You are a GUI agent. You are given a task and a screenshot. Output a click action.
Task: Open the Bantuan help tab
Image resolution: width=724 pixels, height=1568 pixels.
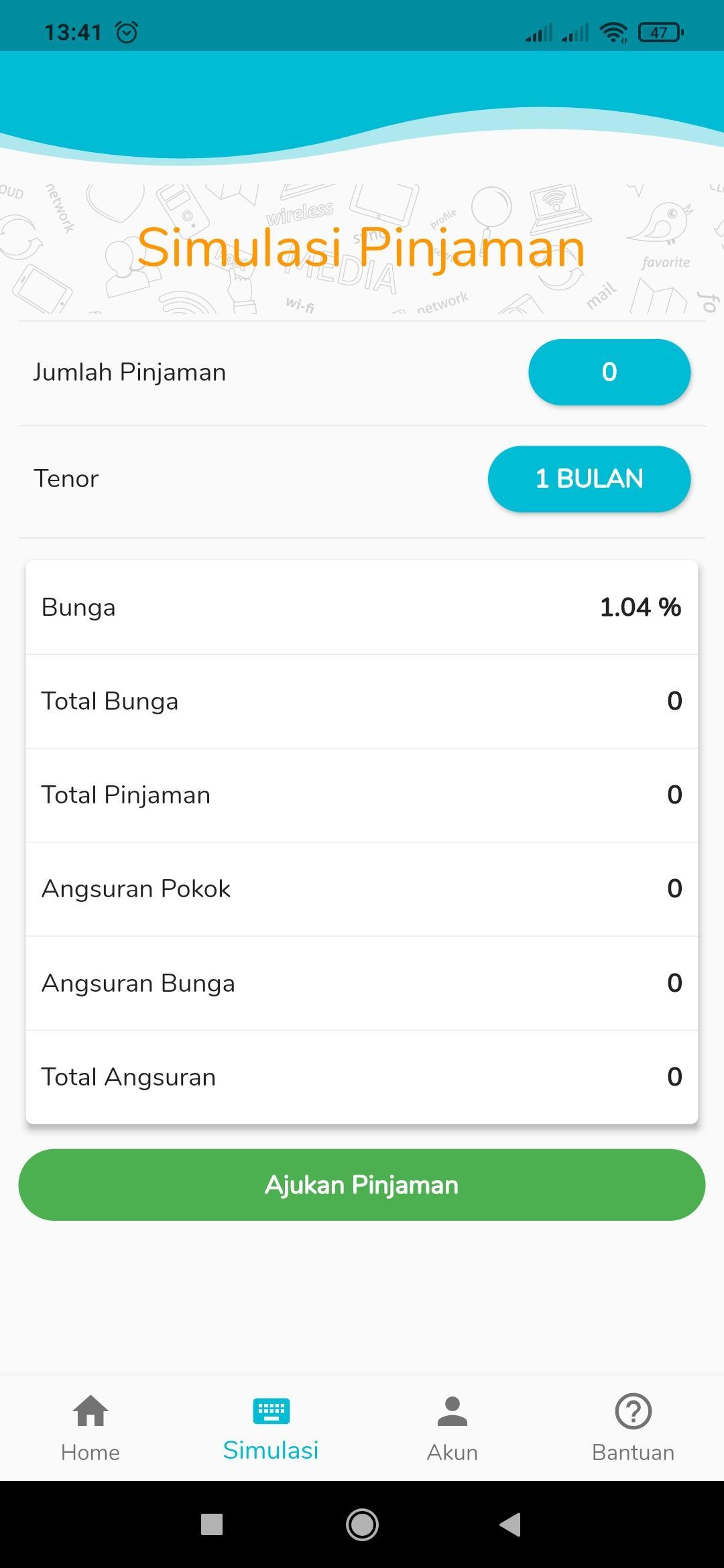click(x=633, y=1428)
